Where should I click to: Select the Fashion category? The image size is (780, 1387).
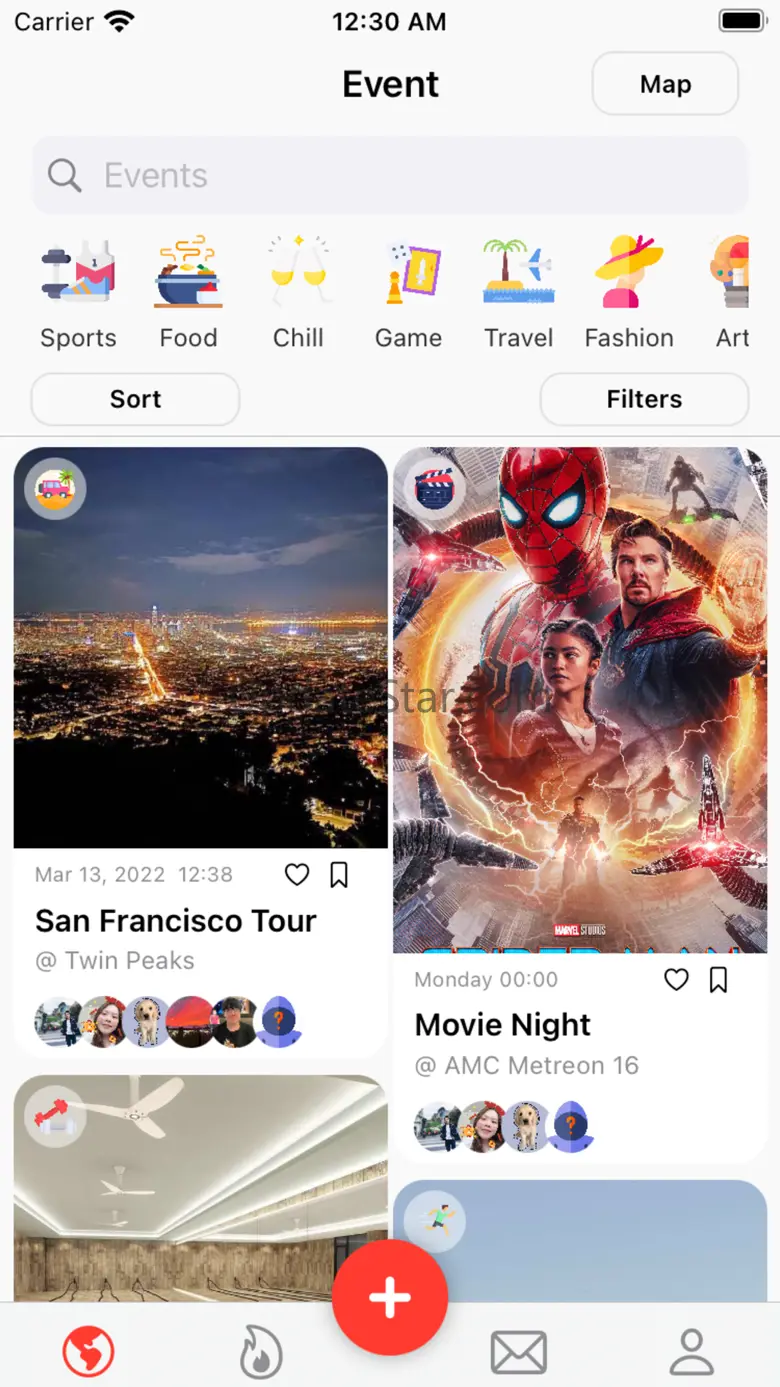[x=629, y=293]
